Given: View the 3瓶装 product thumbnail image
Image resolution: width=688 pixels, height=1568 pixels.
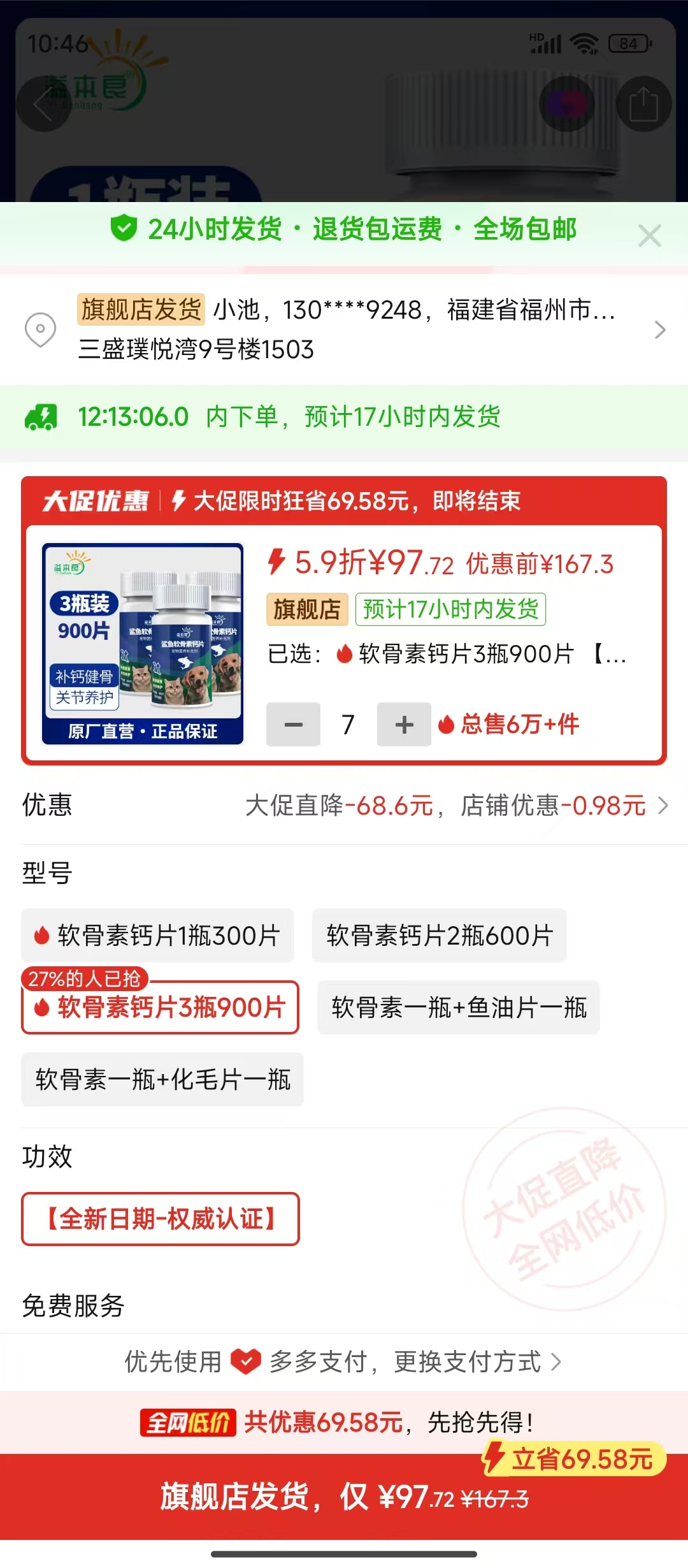Looking at the screenshot, I should (x=143, y=644).
